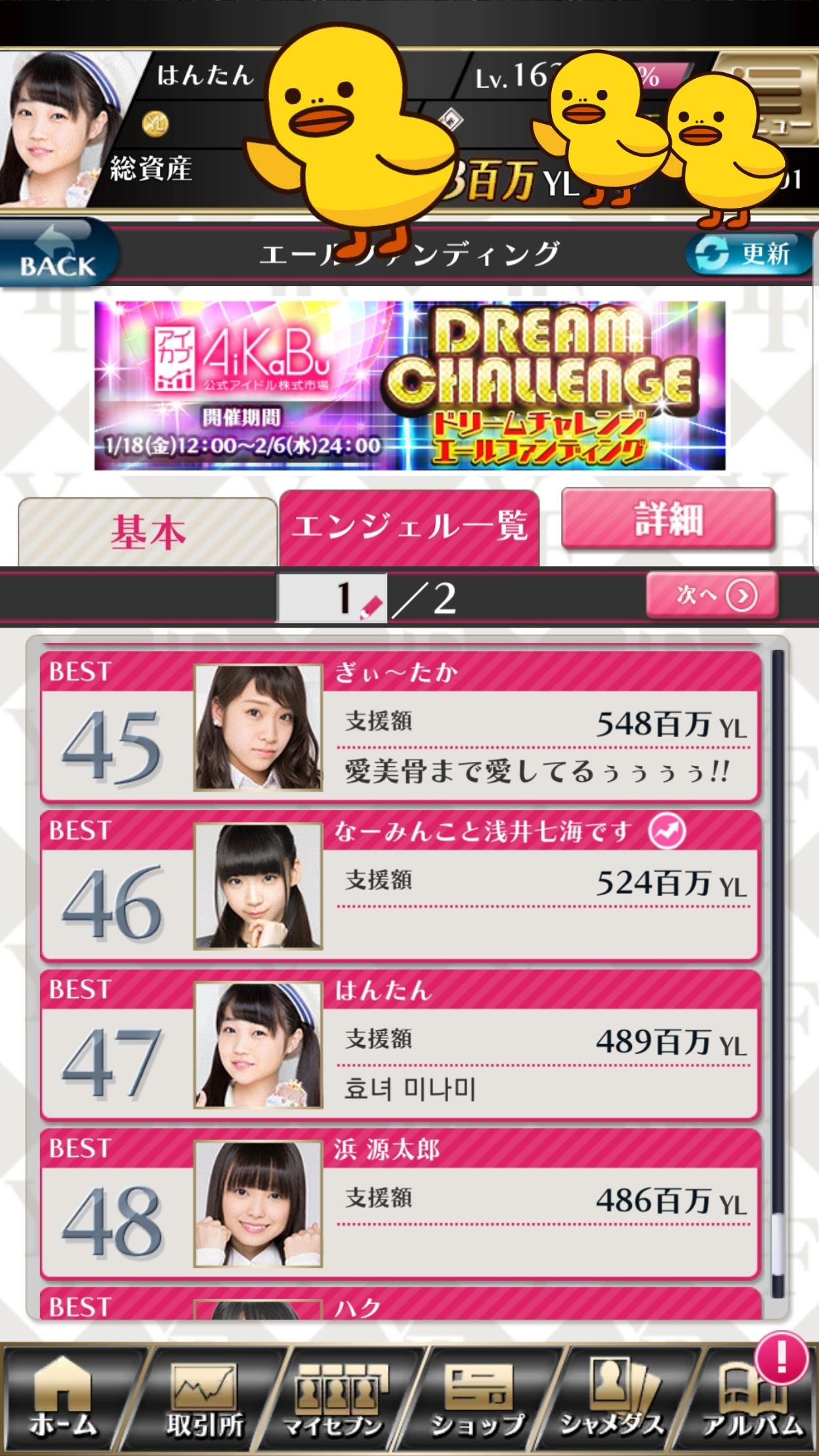Open the Dream Challenge event banner
This screenshot has width=819, height=1456.
[x=409, y=386]
